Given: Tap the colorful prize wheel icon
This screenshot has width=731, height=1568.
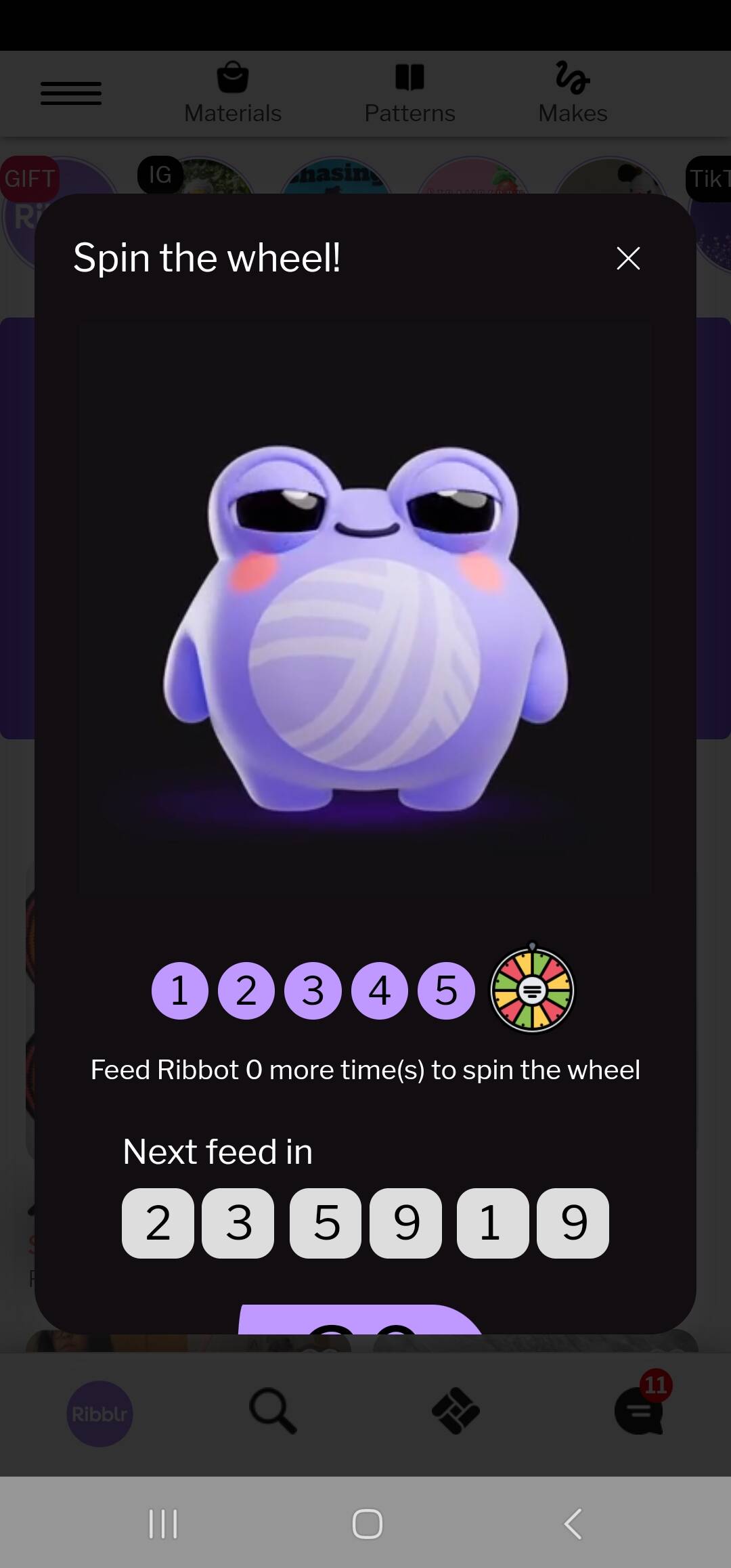Looking at the screenshot, I should (x=532, y=988).
